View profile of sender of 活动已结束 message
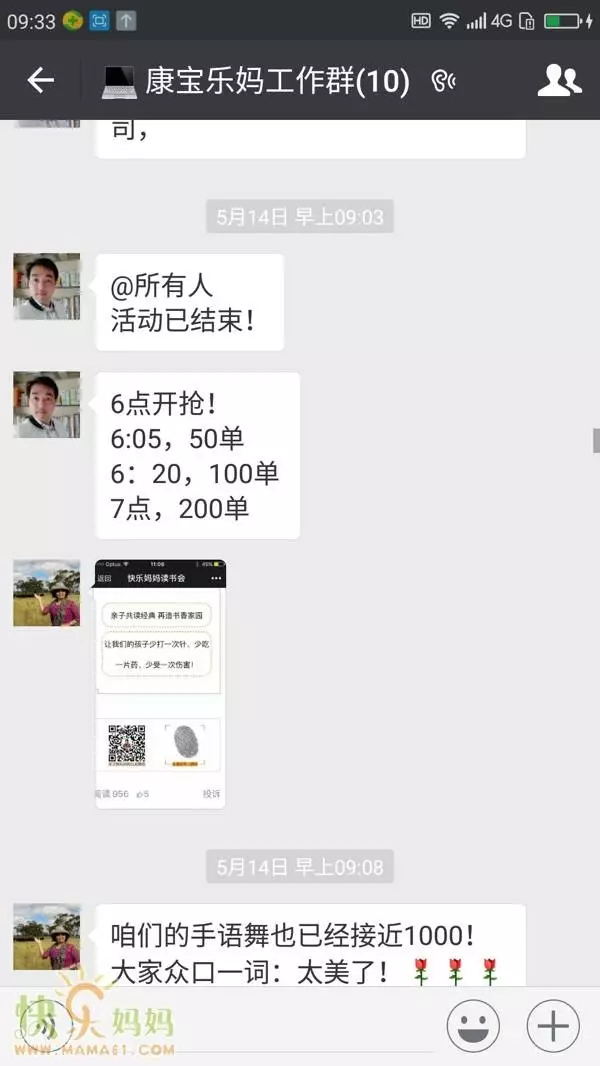The image size is (600, 1066). pos(46,287)
